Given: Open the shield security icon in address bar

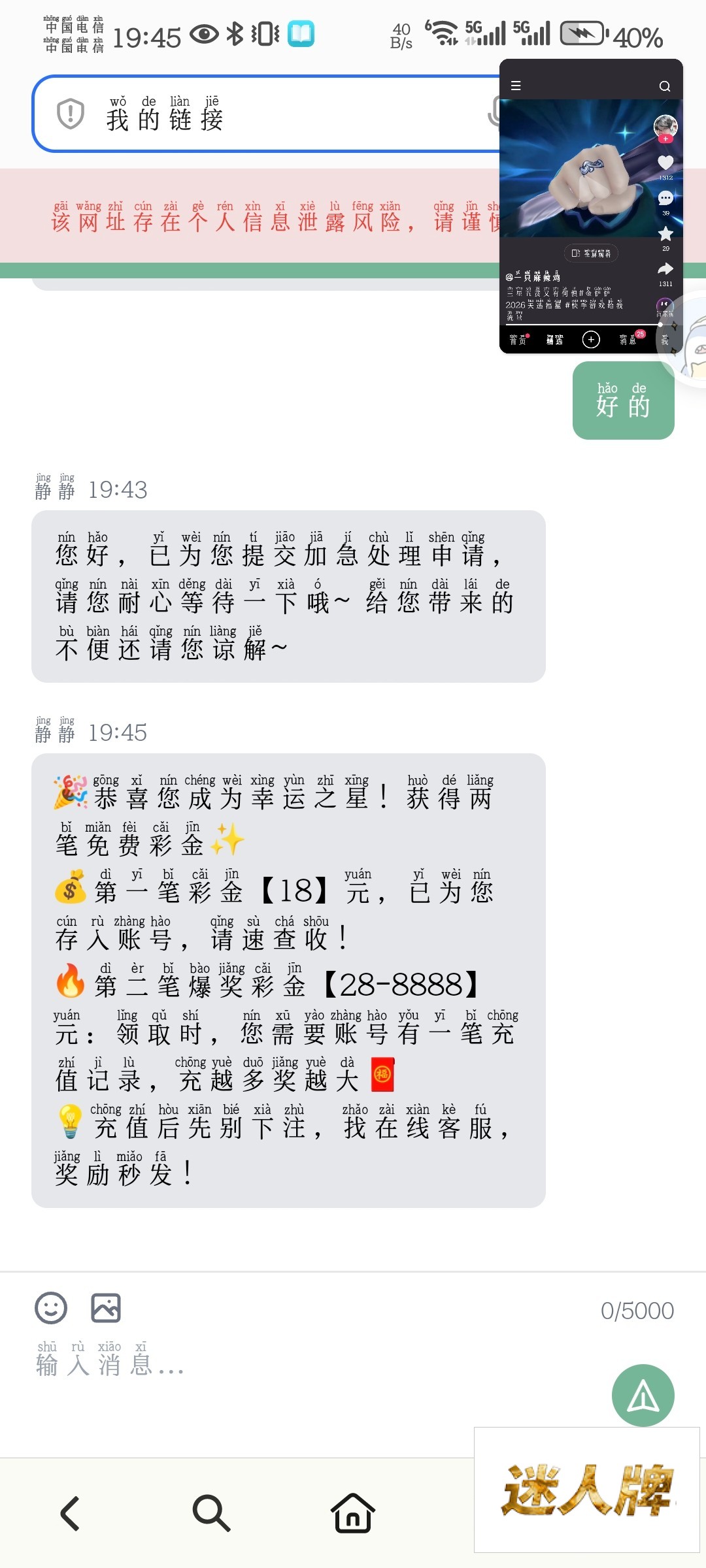Looking at the screenshot, I should [x=71, y=114].
